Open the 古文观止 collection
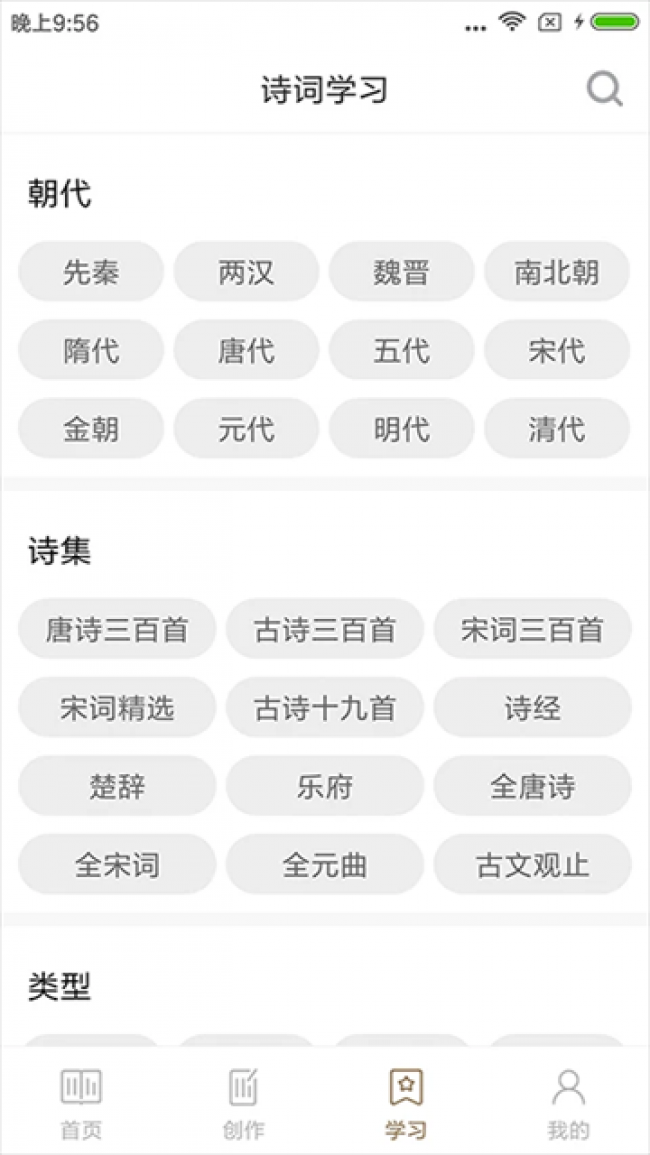The image size is (650, 1155). (x=532, y=864)
